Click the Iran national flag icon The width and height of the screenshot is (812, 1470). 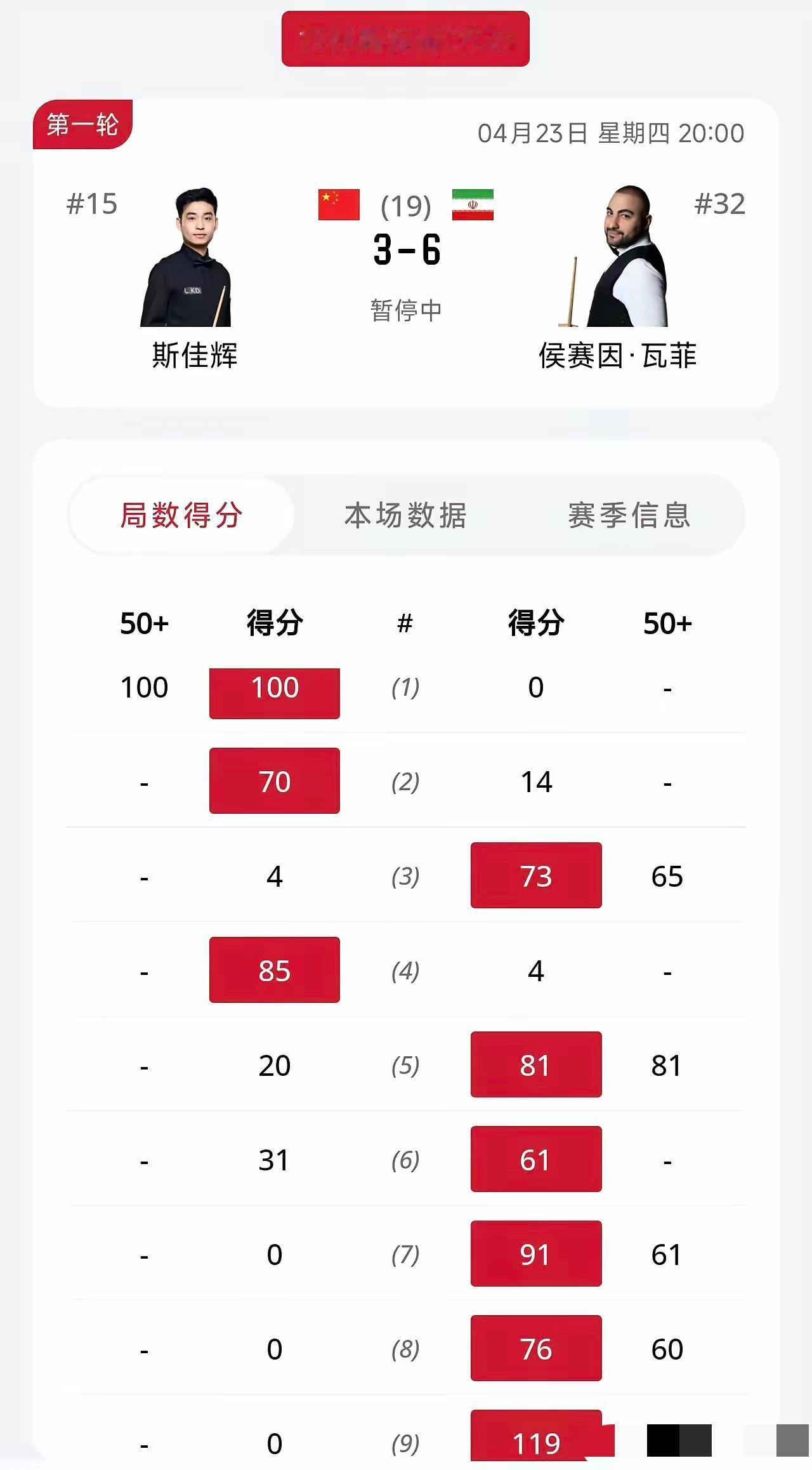click(473, 205)
